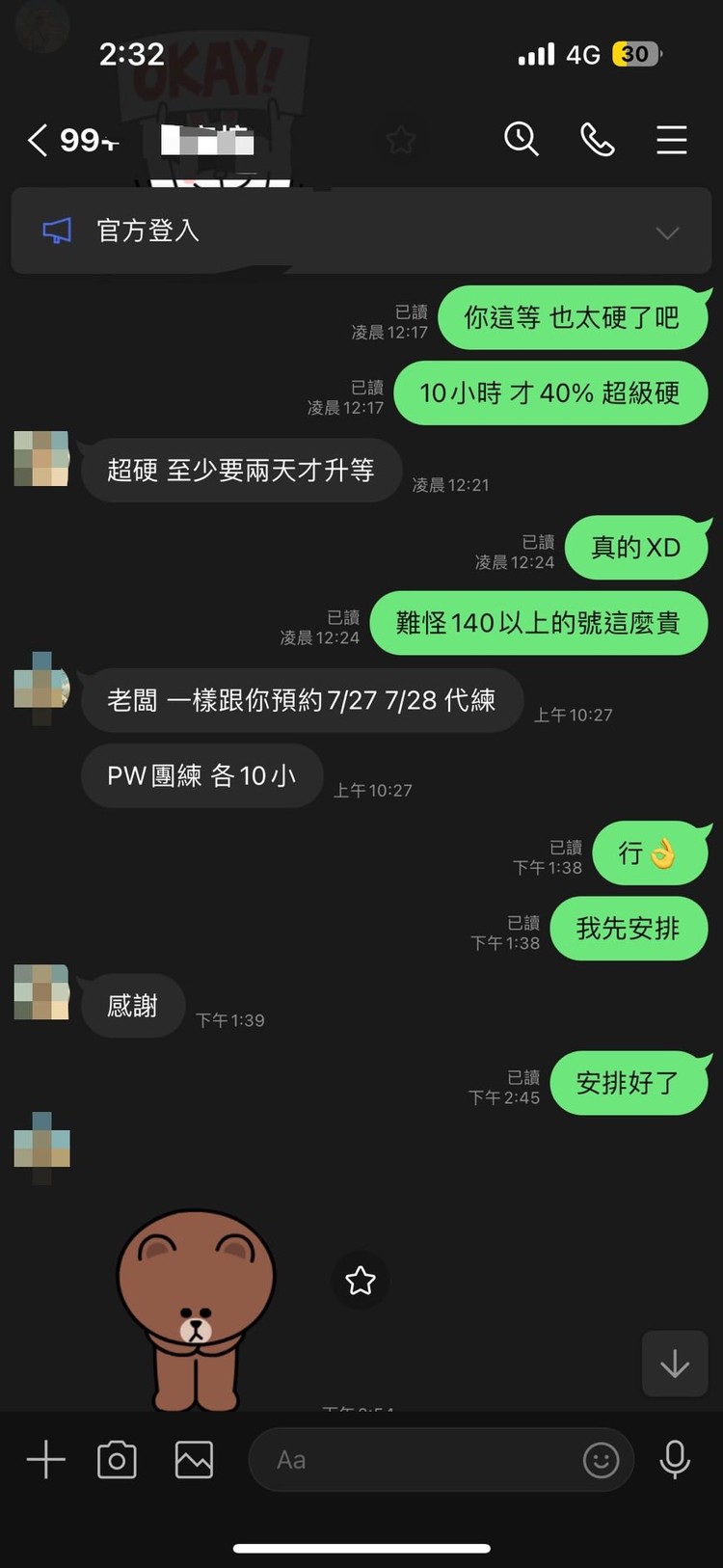
Task: Open the plus attachment menu
Action: pos(45,1459)
